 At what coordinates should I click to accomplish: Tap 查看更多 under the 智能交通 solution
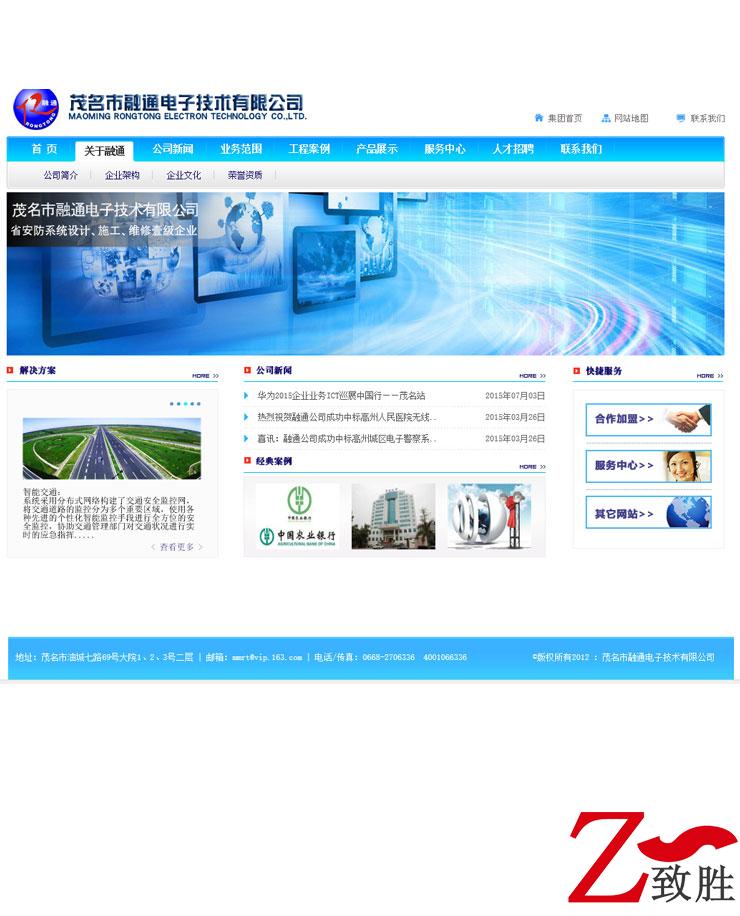(x=176, y=547)
